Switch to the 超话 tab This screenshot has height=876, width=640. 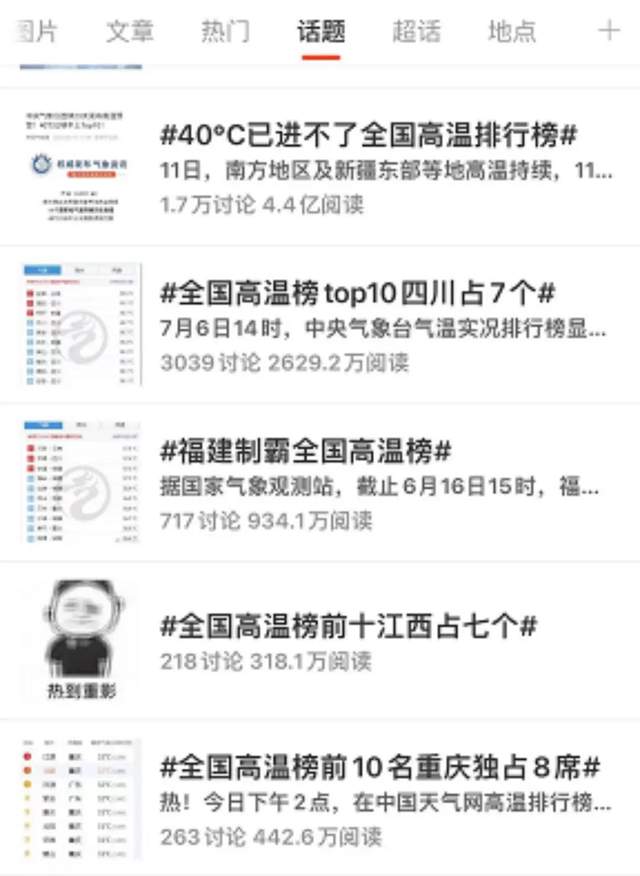click(417, 31)
